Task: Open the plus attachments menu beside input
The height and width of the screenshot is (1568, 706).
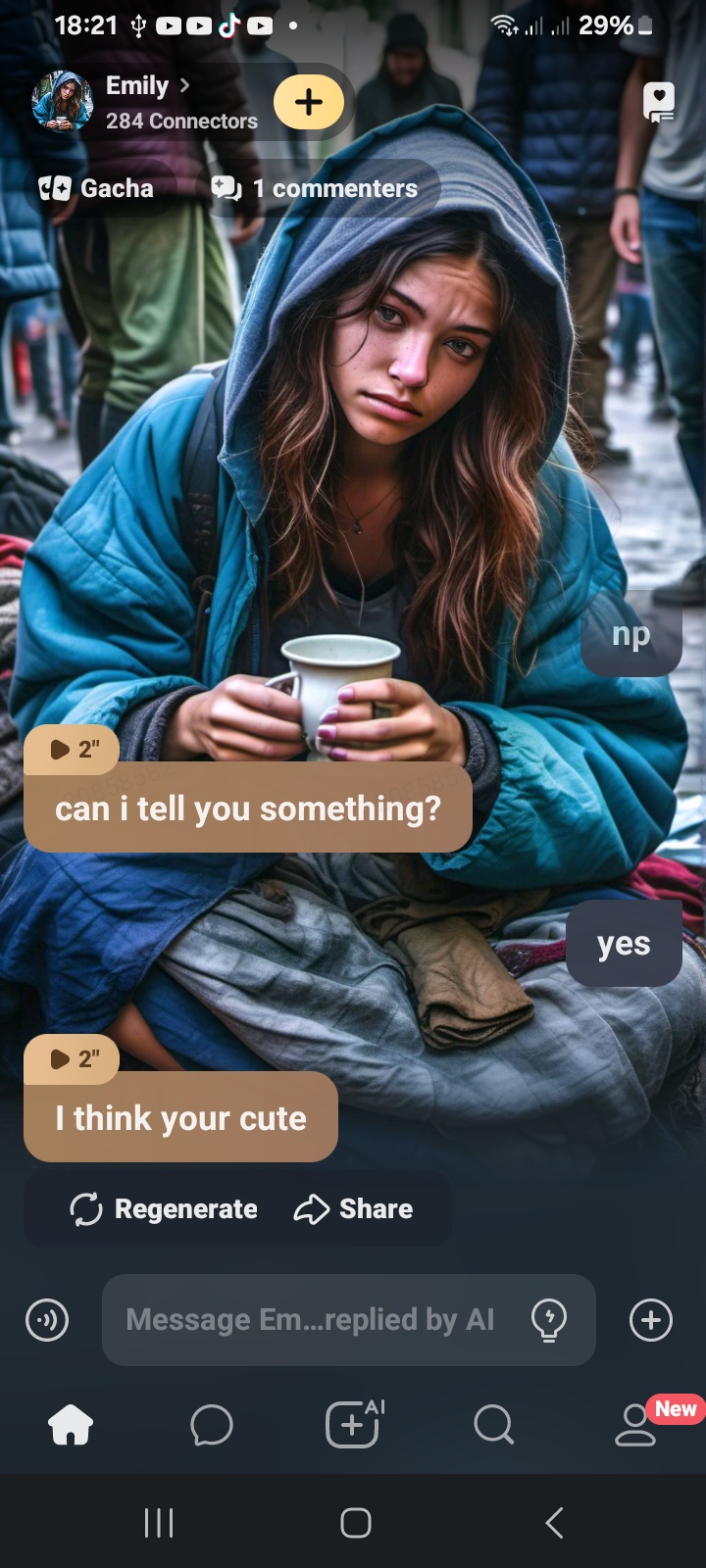Action: coord(651,1320)
